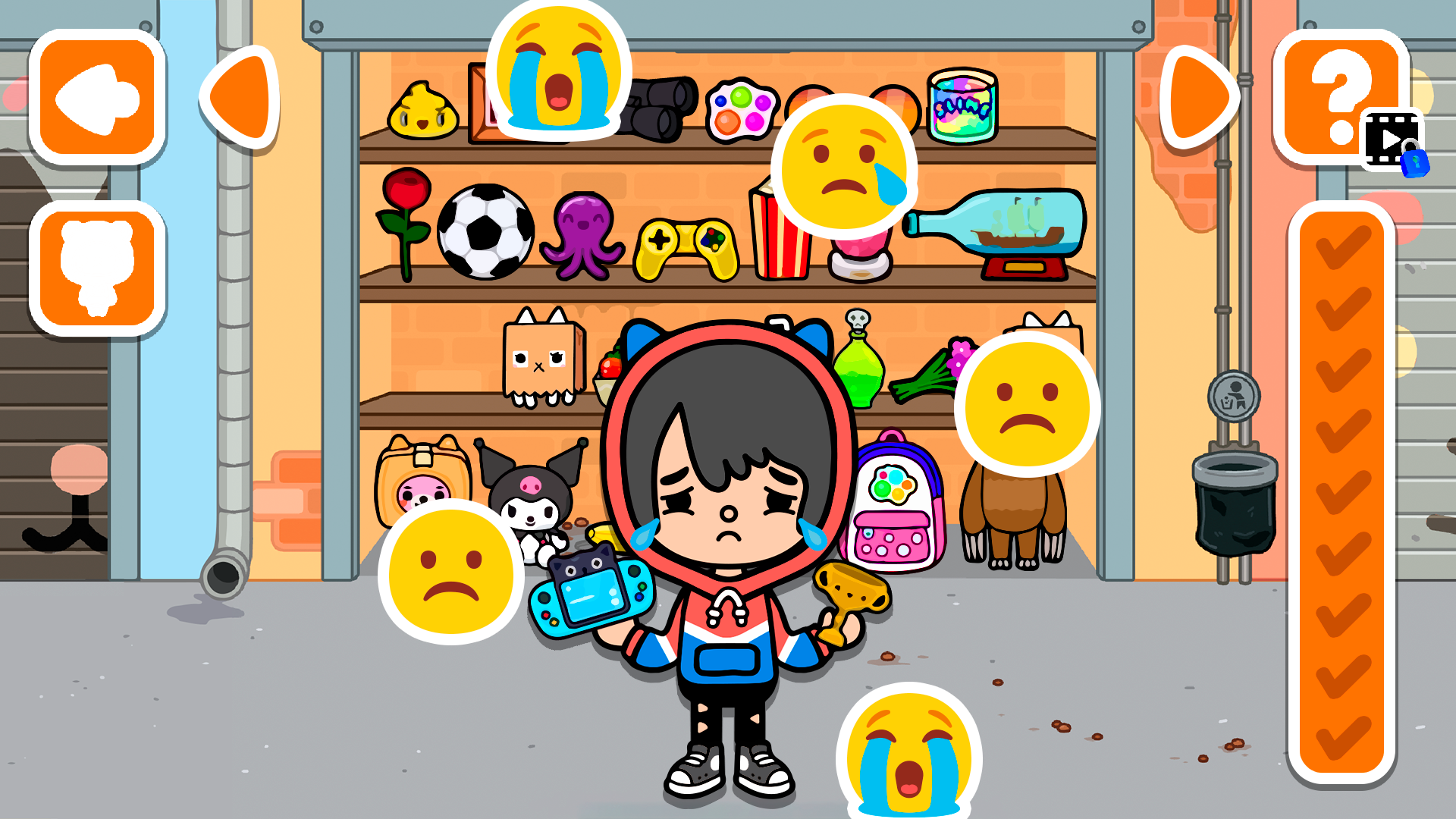
Task: Tap the black trash bin
Action: [1234, 502]
